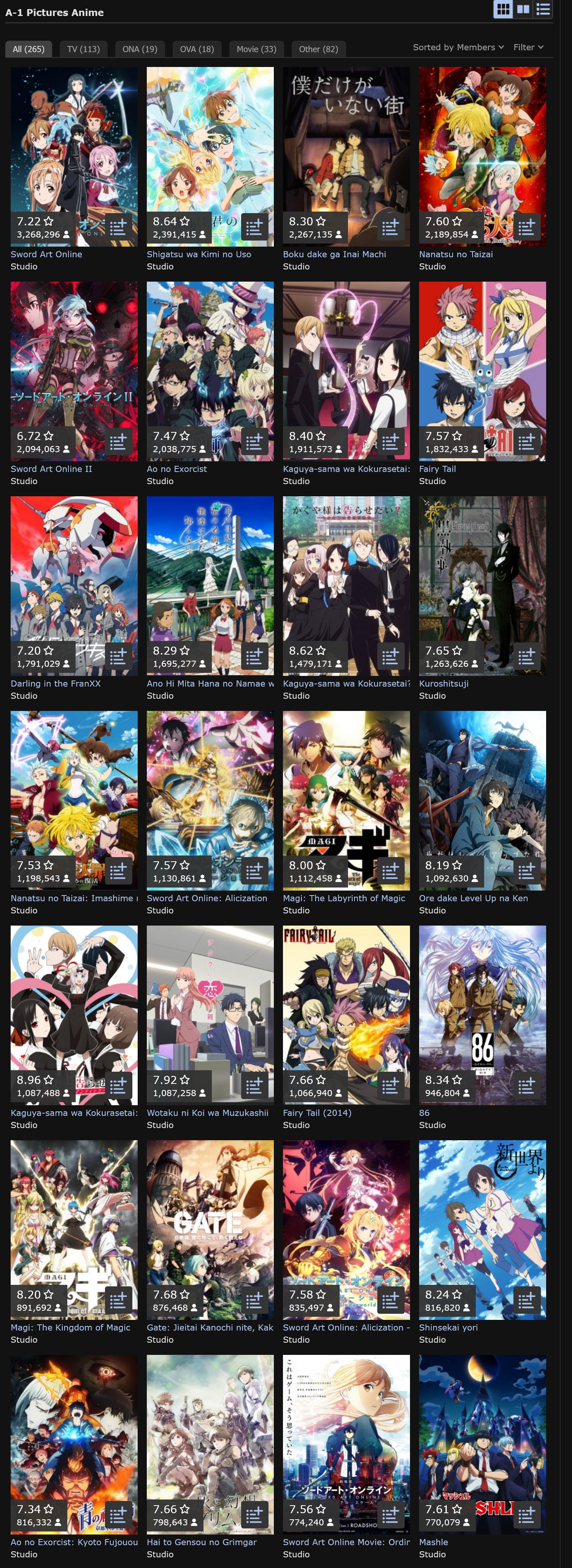The image size is (572, 1568).
Task: Switch to two-column tile view icon
Action: click(x=523, y=9)
